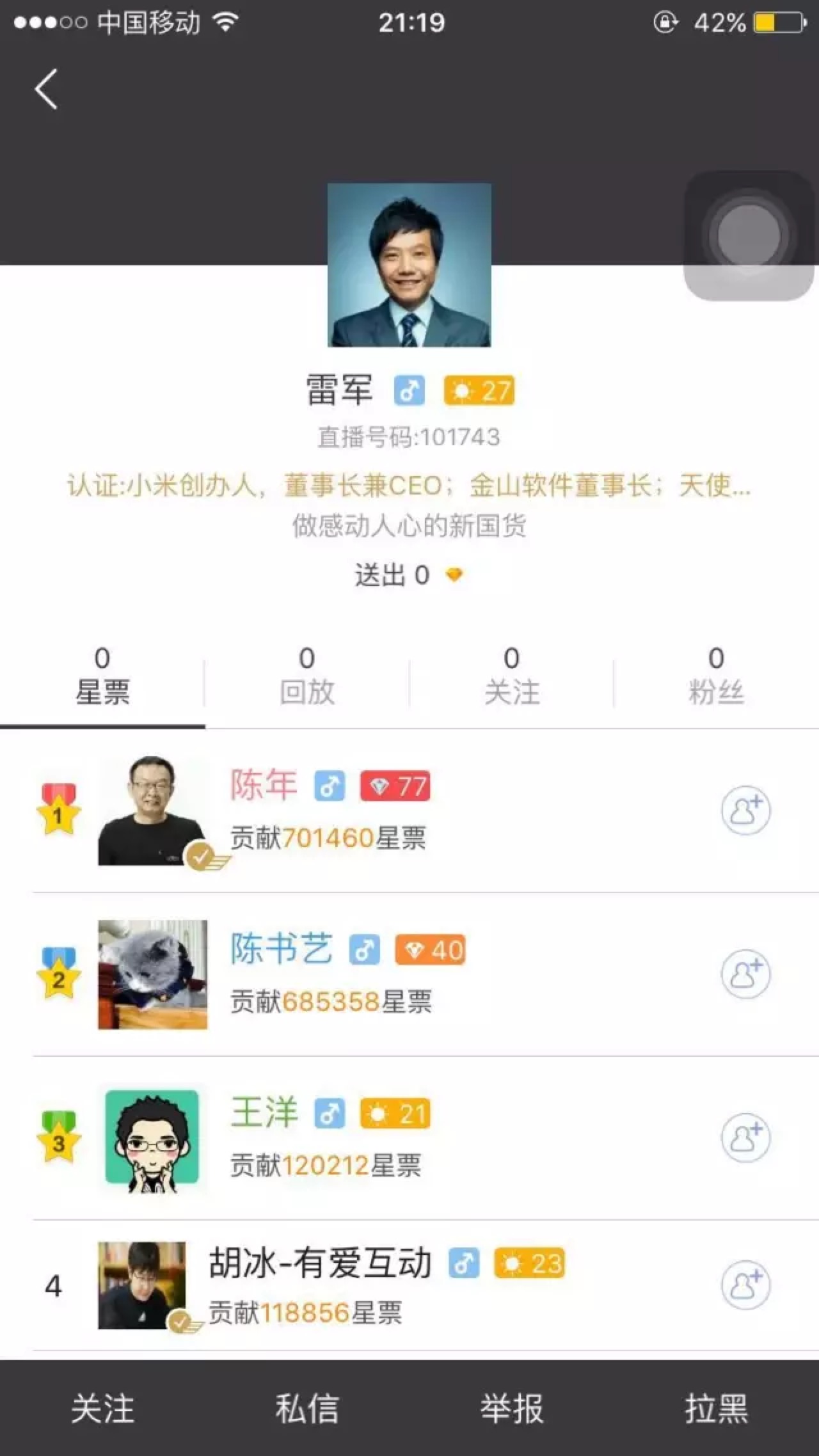The width and height of the screenshot is (819, 1456).
Task: Tap the AssistiveTouch floating button
Action: coord(749,235)
